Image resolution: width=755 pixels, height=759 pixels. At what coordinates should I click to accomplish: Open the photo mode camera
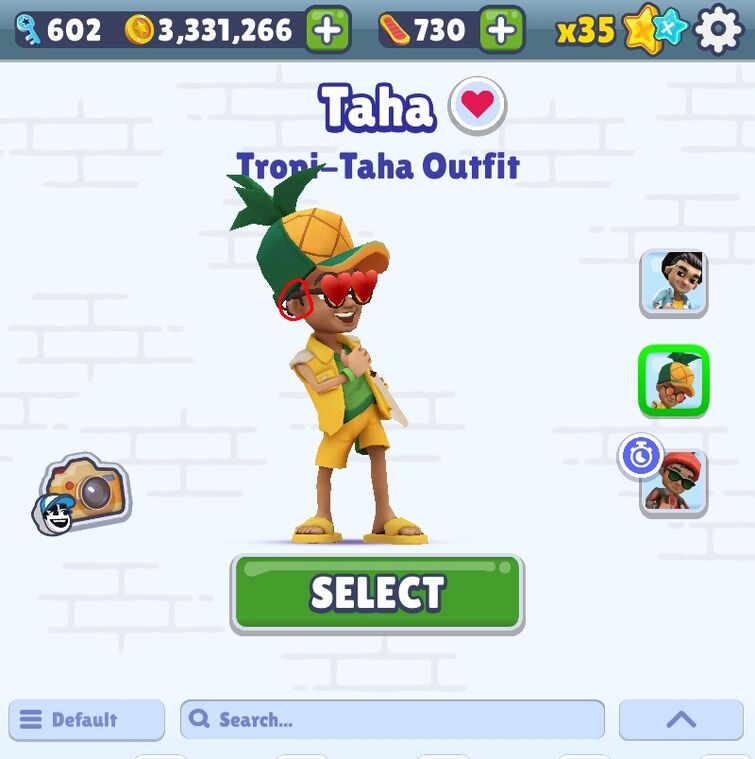tap(84, 492)
